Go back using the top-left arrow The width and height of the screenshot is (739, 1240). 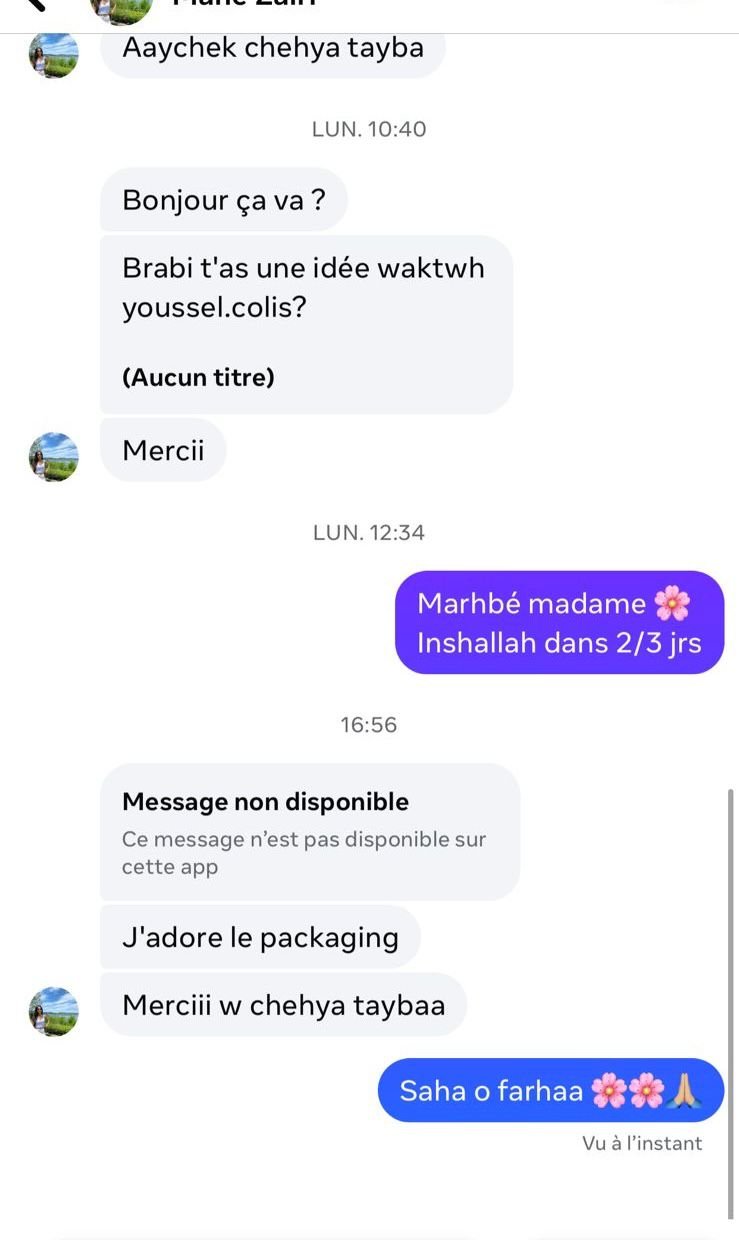click(x=35, y=5)
